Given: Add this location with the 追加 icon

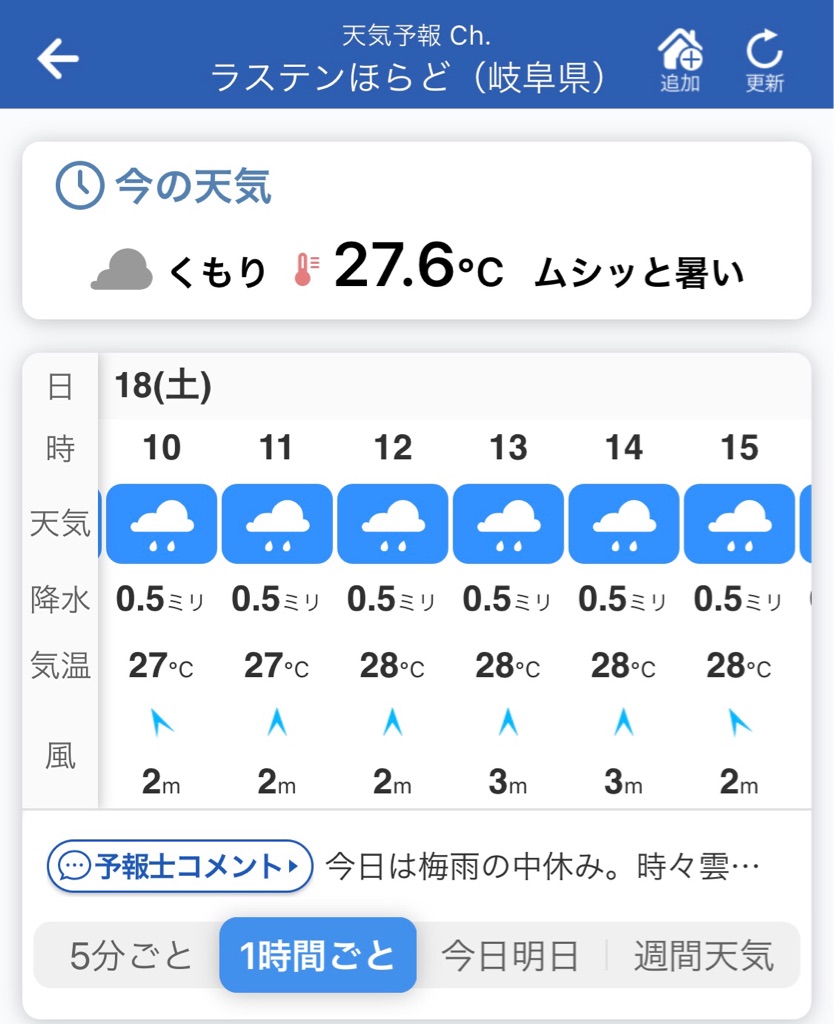Looking at the screenshot, I should coord(680,60).
